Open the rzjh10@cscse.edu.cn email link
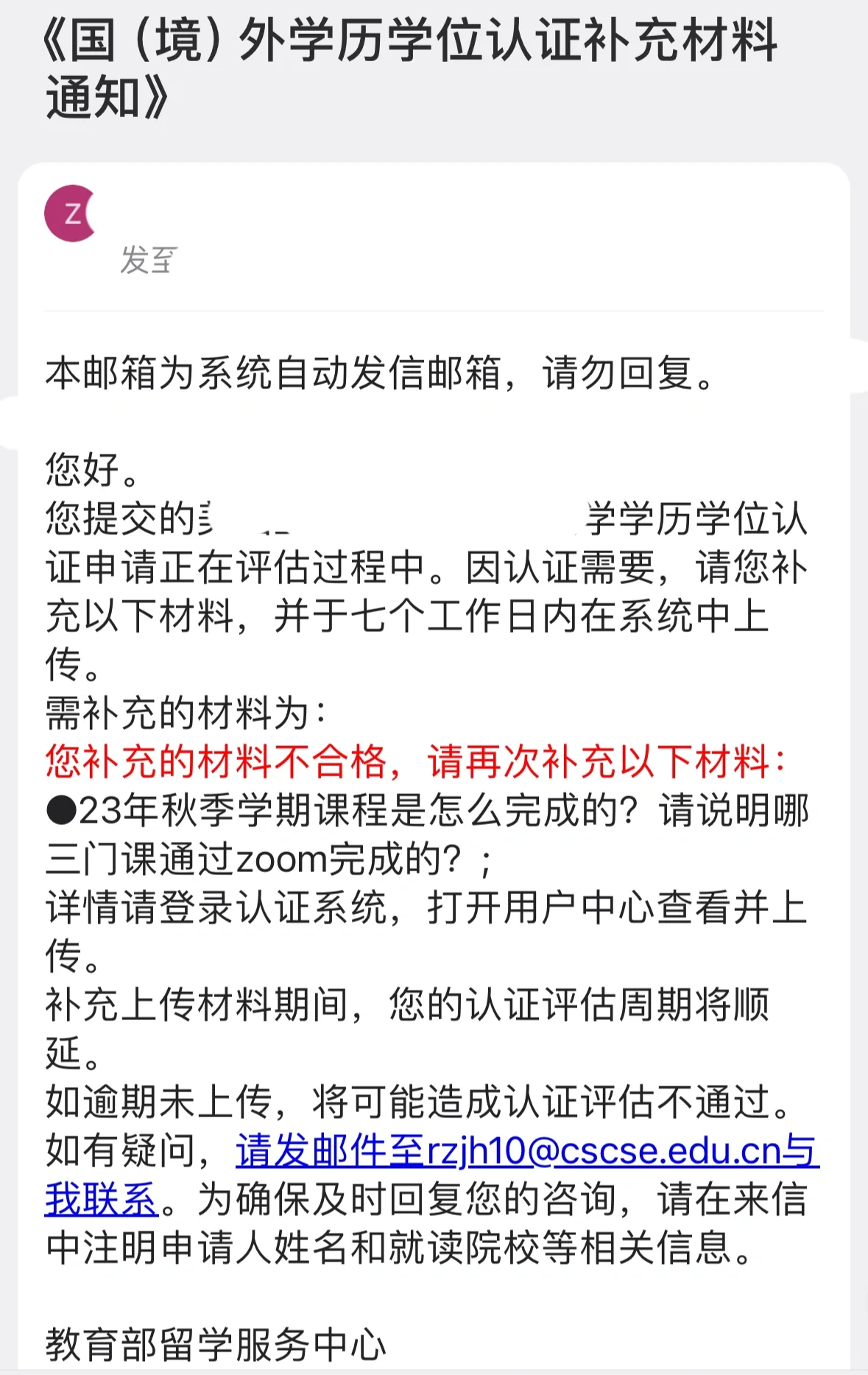868x1375 pixels. [526, 1151]
